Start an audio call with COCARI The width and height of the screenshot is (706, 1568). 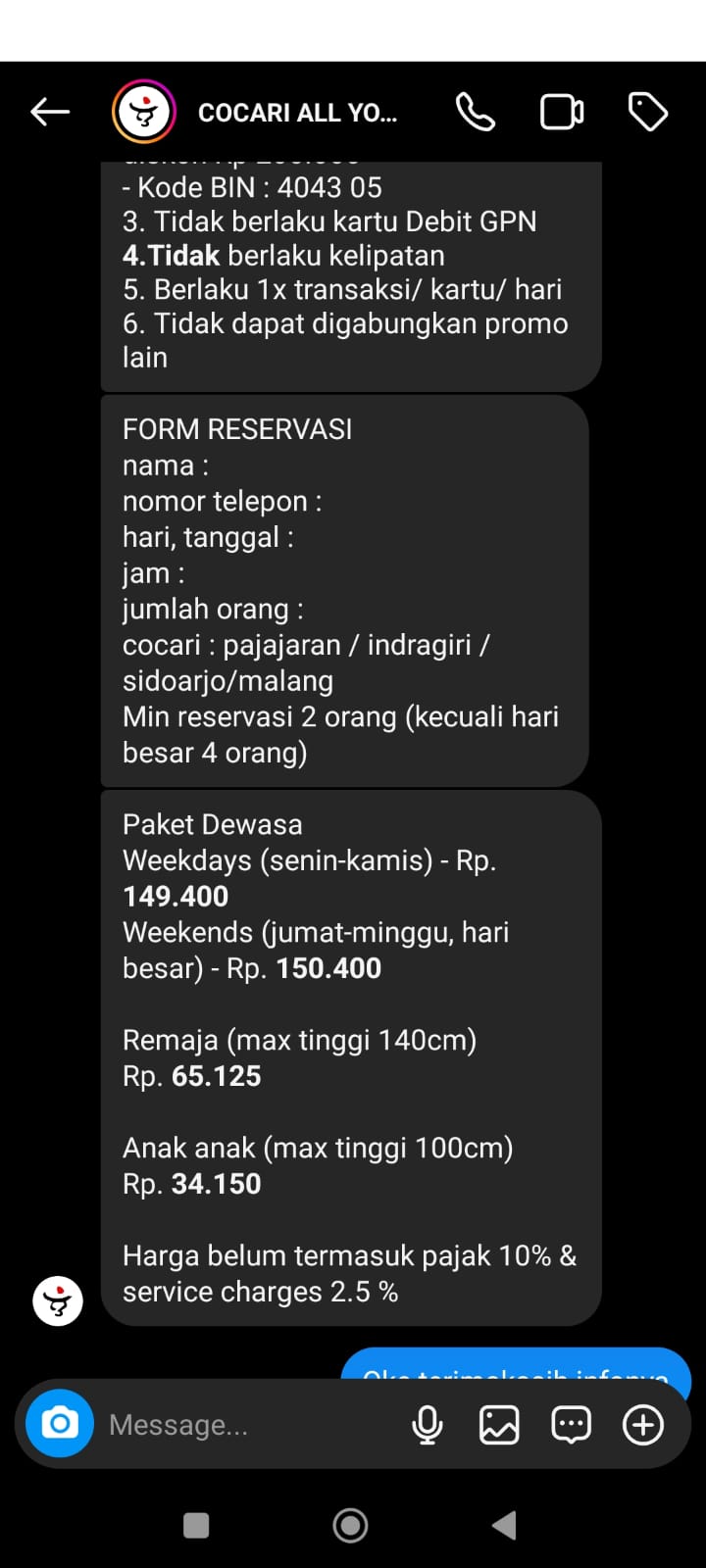pos(475,113)
